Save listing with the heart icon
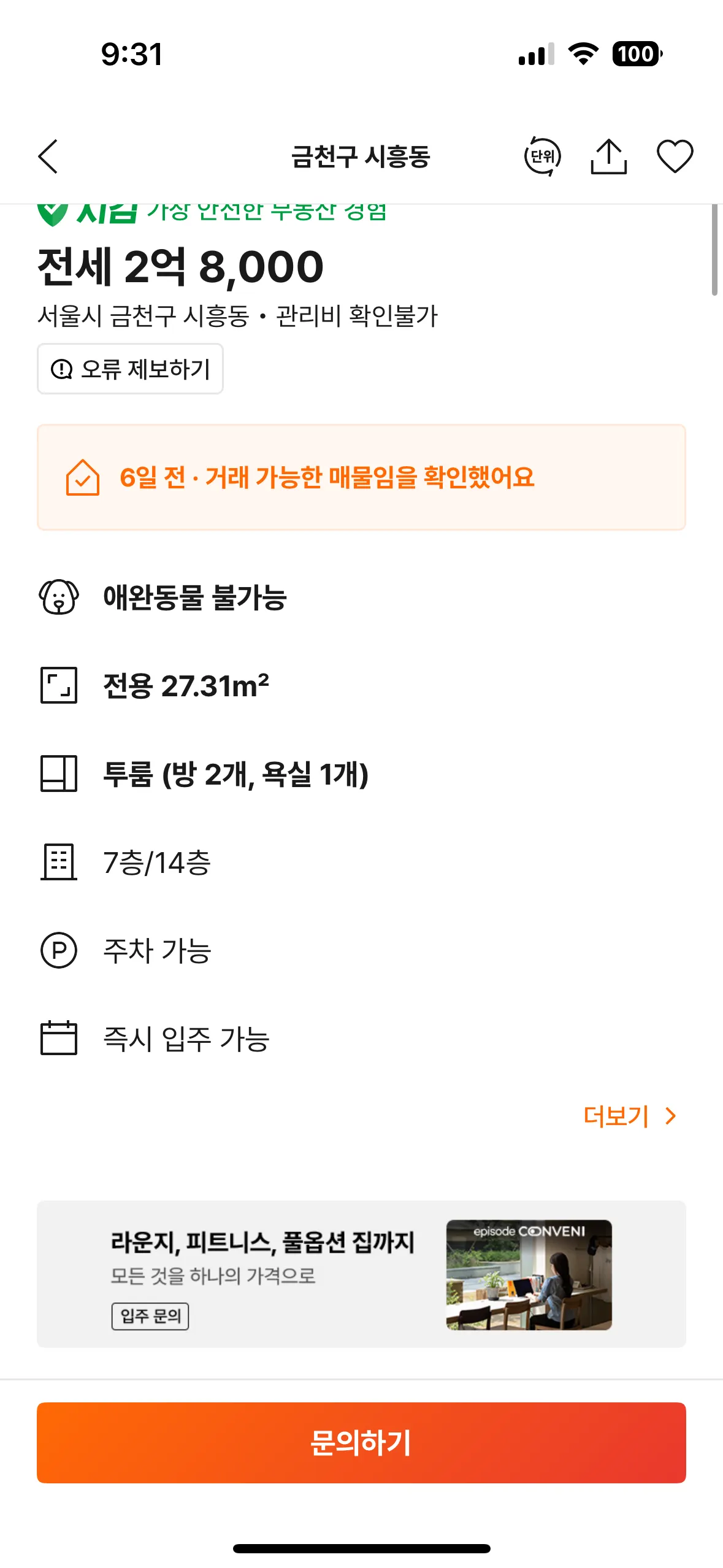This screenshot has width=723, height=1568. click(675, 156)
